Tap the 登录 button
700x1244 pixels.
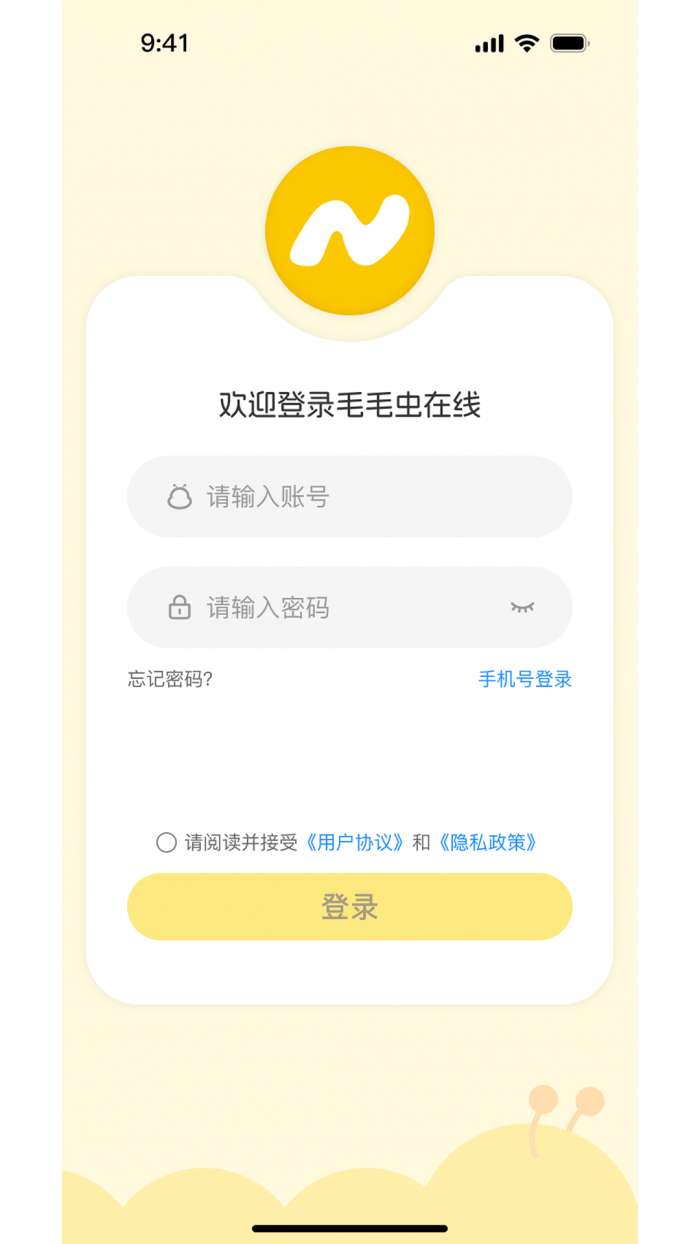pyautogui.click(x=350, y=907)
